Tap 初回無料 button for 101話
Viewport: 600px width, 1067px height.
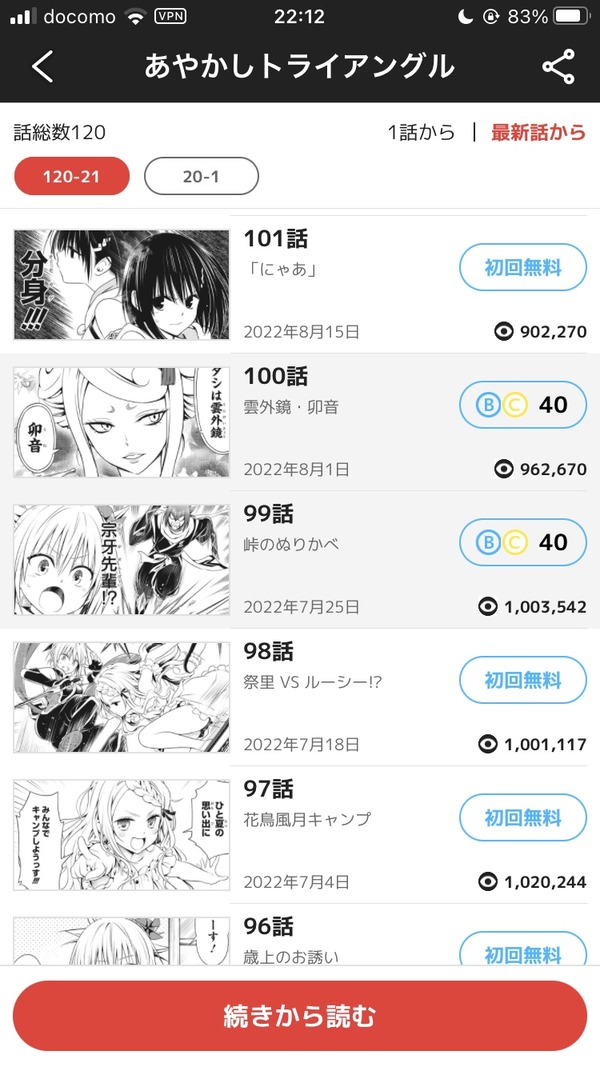[522, 267]
